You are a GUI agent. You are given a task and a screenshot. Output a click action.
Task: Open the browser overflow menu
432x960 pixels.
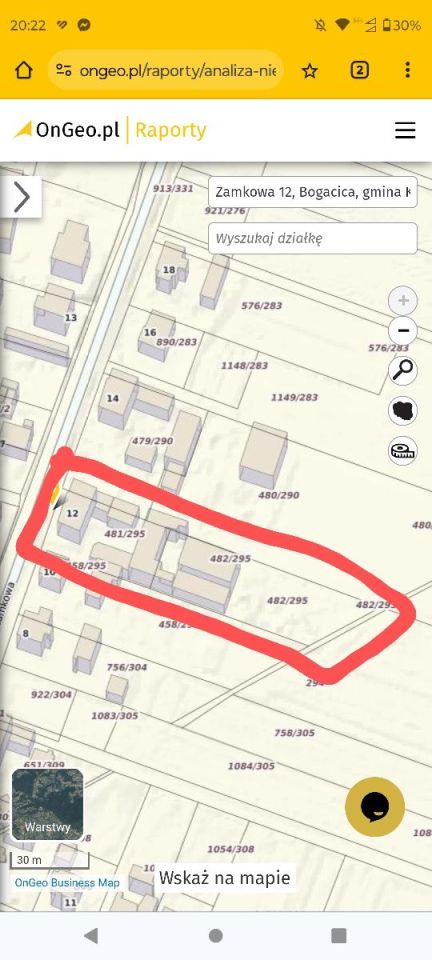(x=408, y=70)
